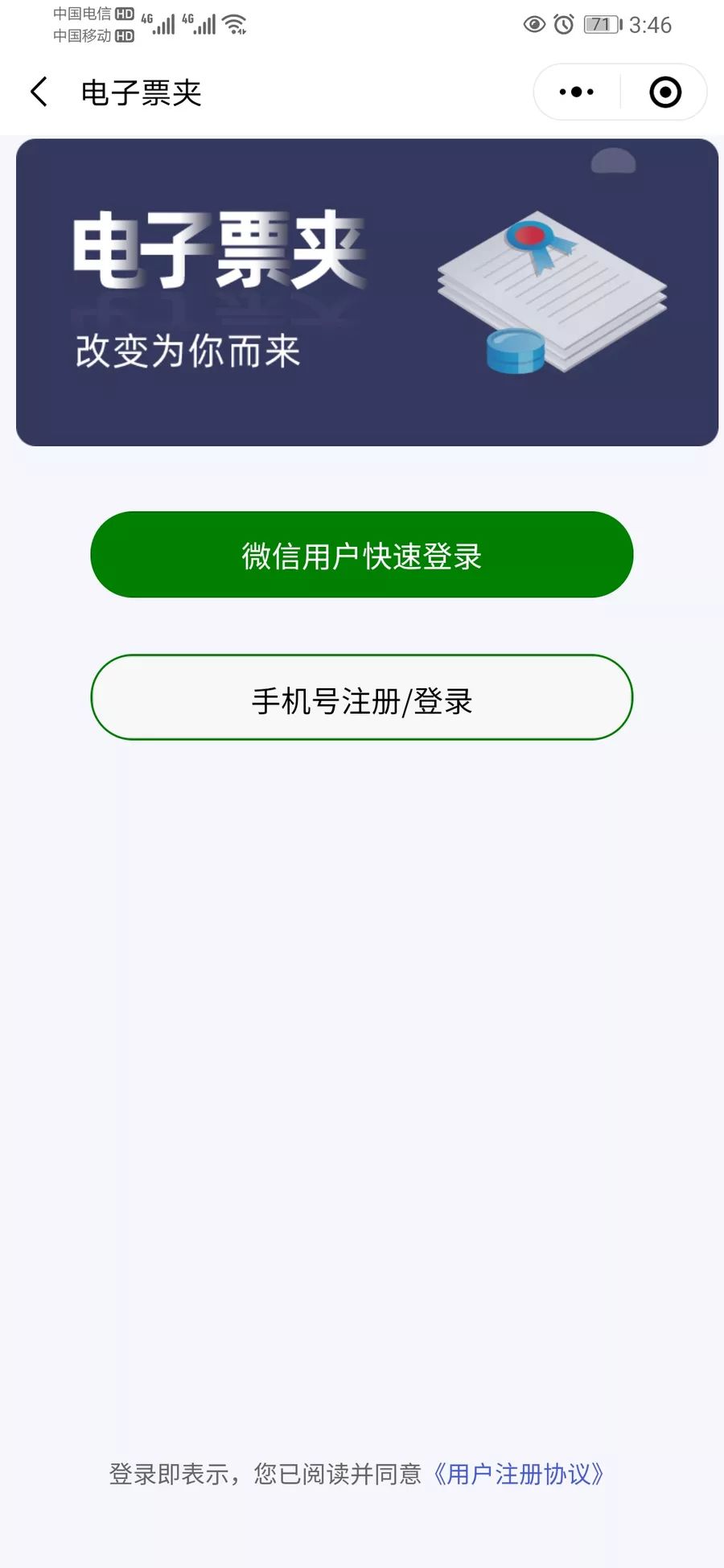Choose 手机号注册/登录 to register by phone

[x=362, y=698]
